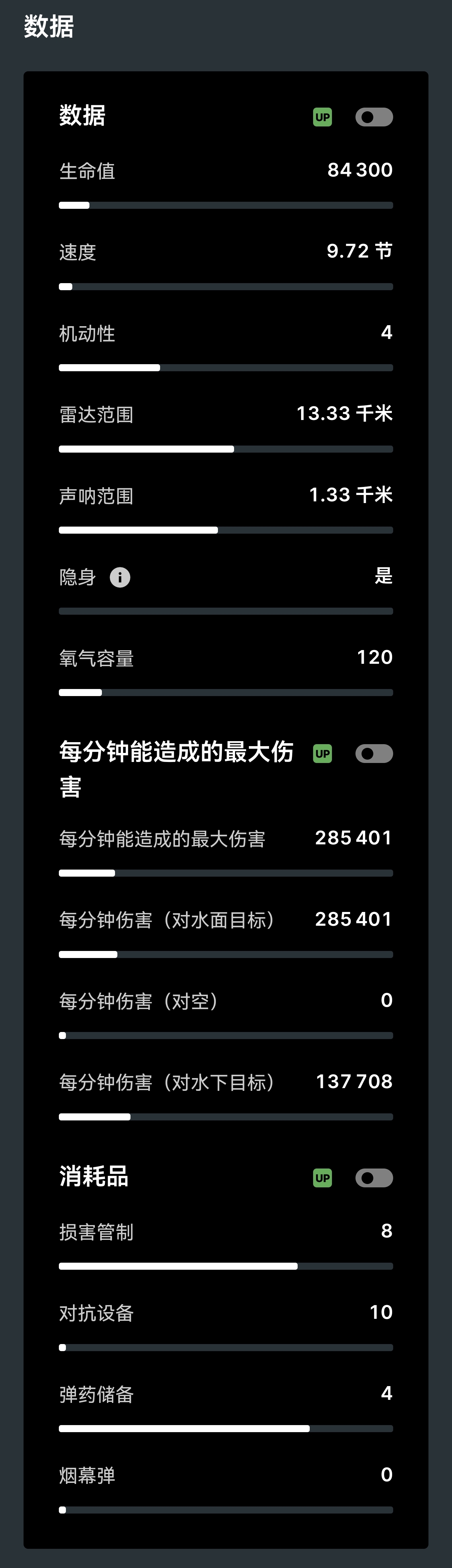Open the info icon next to 隐身

point(120,577)
